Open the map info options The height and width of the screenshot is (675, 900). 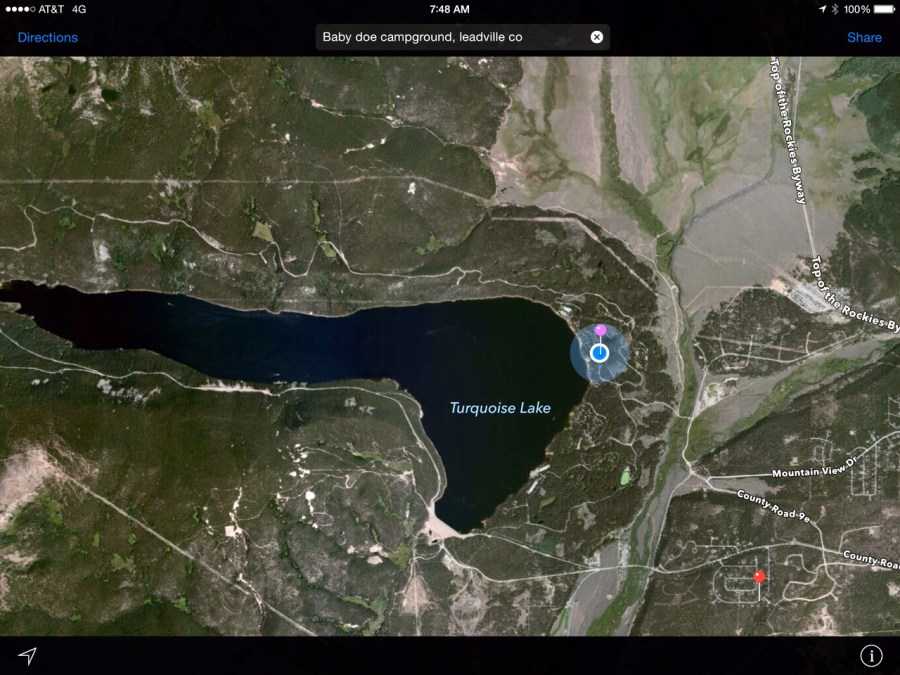[x=870, y=656]
